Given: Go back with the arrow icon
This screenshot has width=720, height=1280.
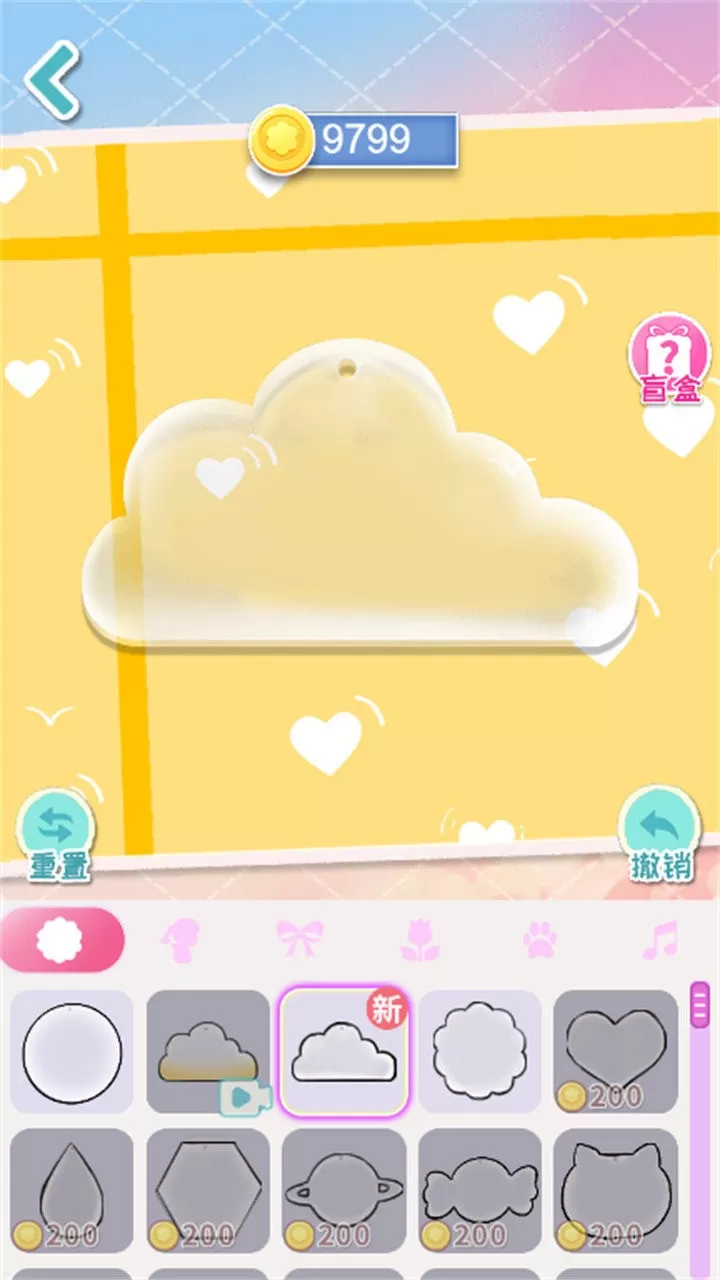Looking at the screenshot, I should click(x=52, y=80).
